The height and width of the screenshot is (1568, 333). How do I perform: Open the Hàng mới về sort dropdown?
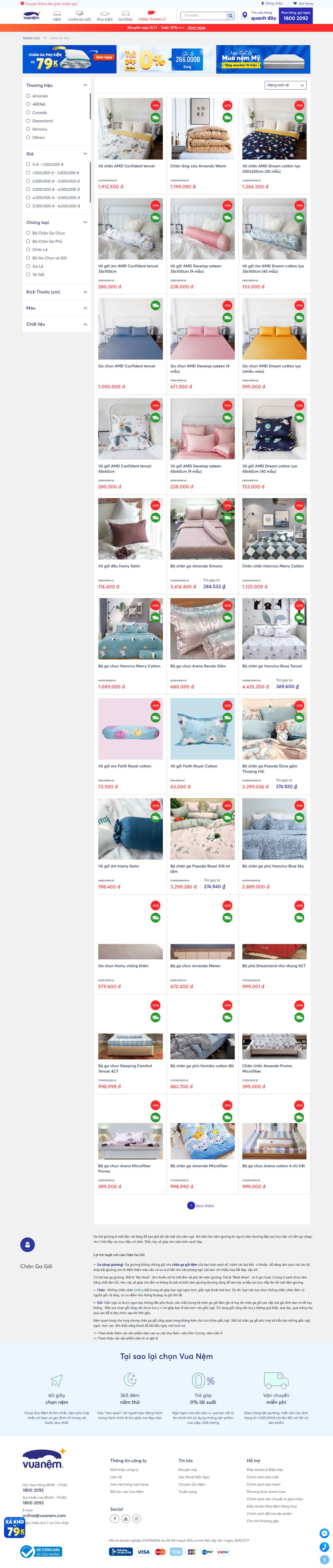(285, 85)
